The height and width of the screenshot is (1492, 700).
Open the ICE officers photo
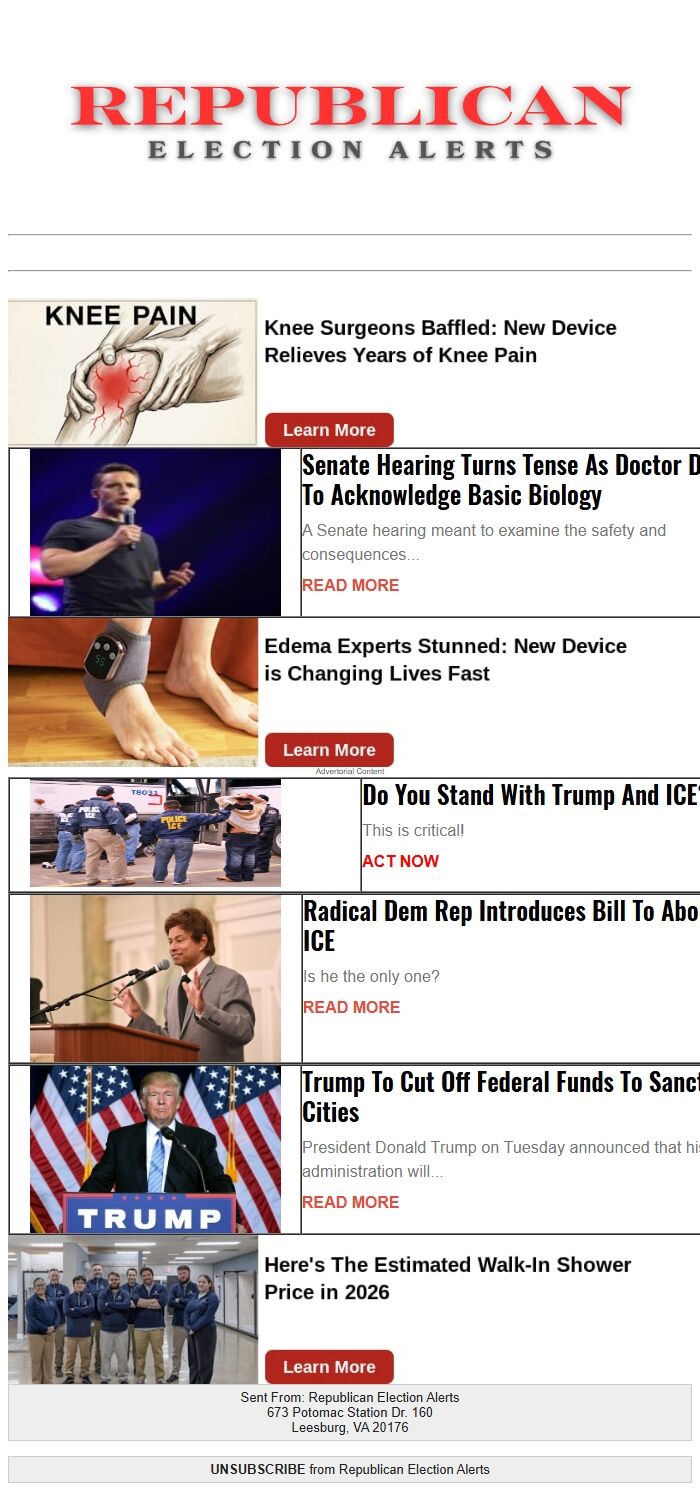click(x=155, y=833)
